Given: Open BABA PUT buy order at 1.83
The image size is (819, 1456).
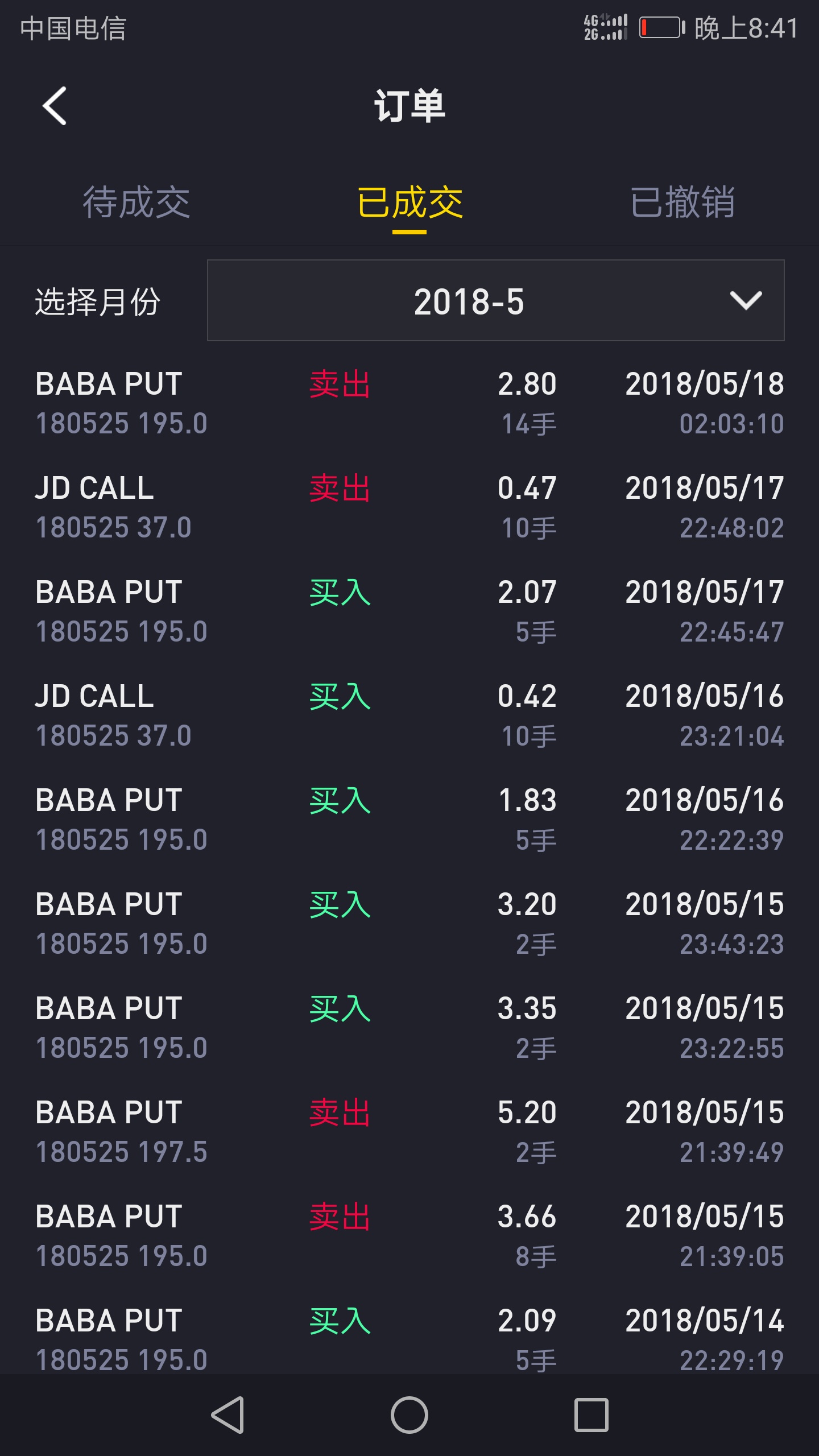Looking at the screenshot, I should [x=409, y=820].
